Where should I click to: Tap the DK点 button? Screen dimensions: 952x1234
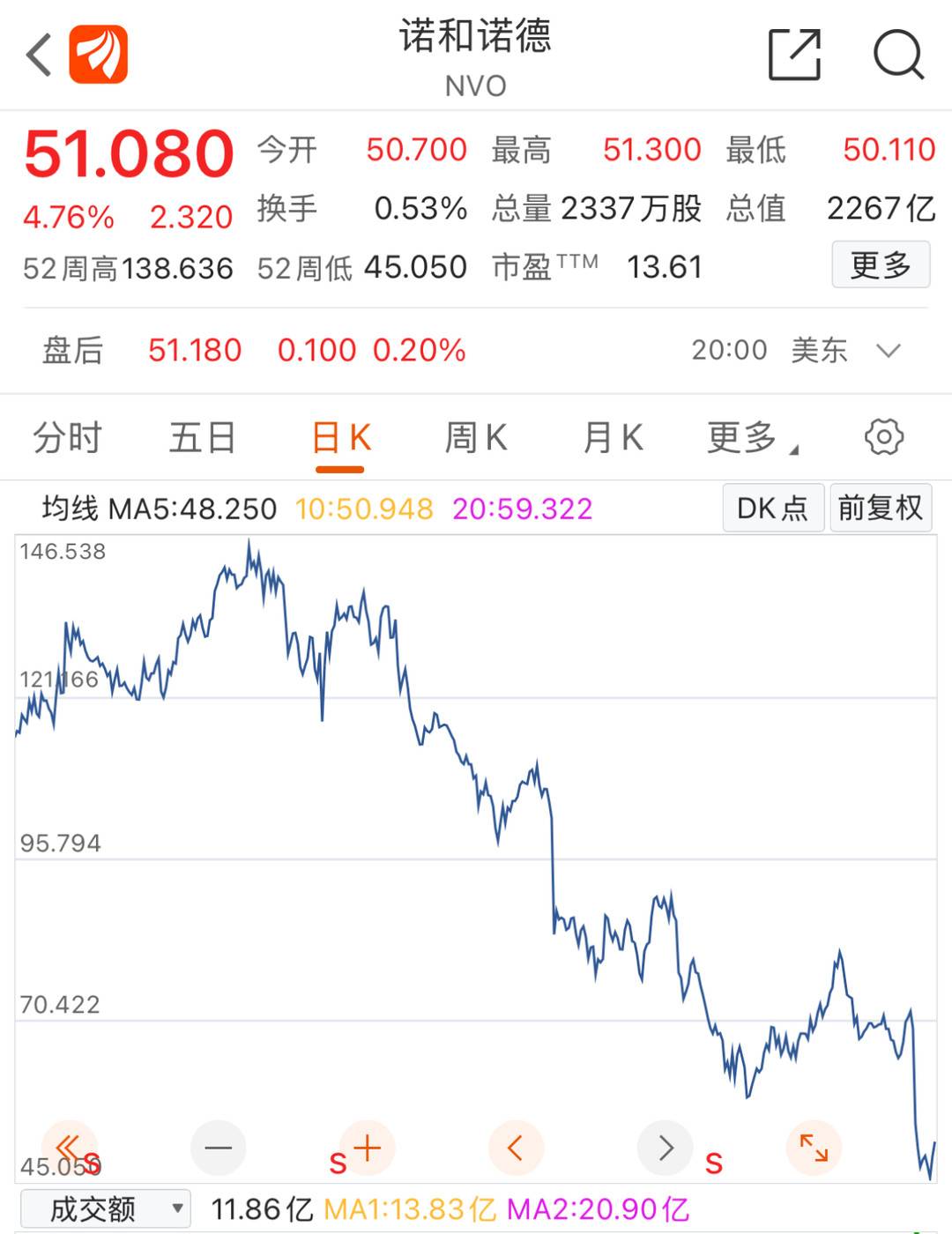773,508
